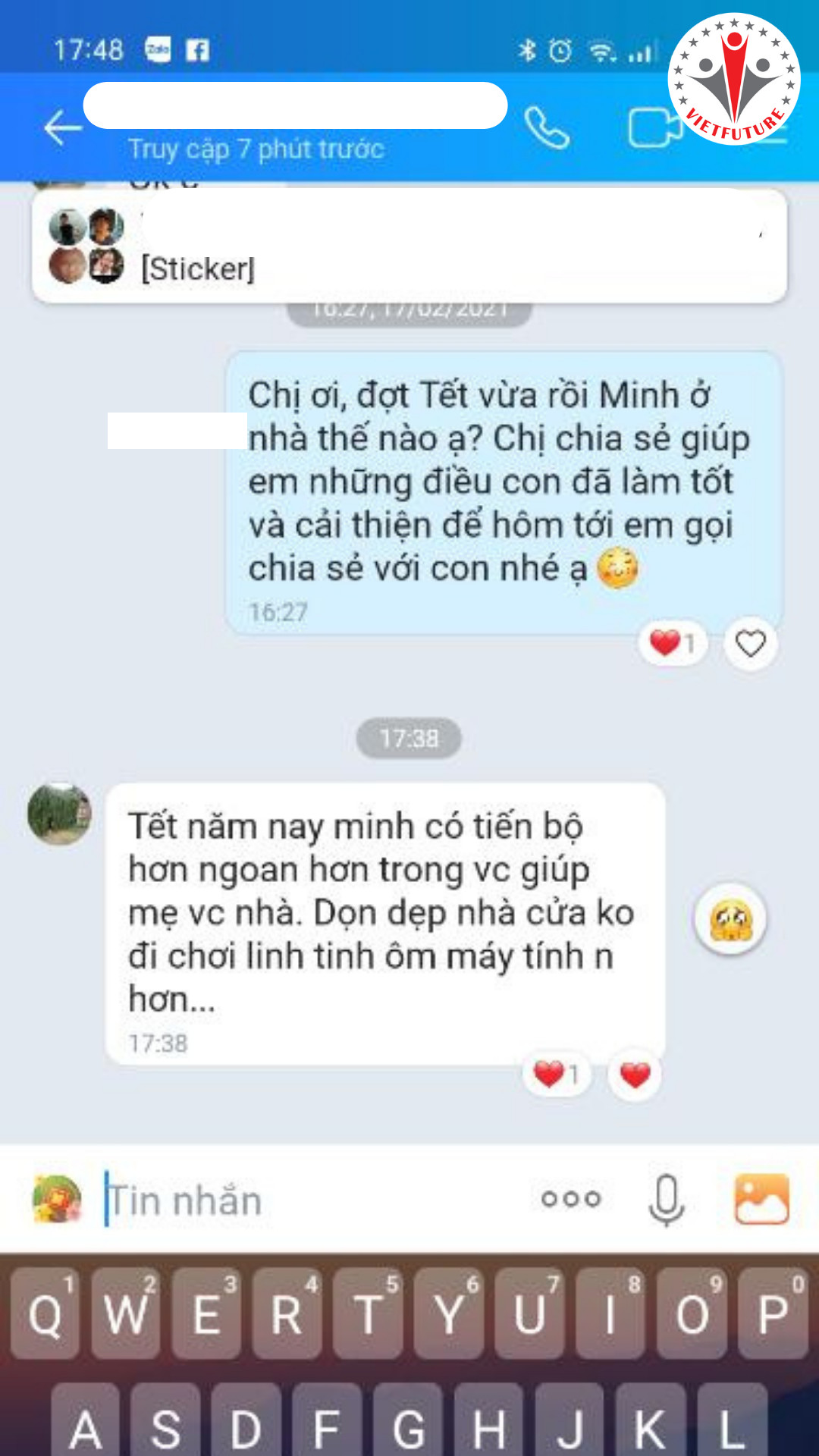Open the sticker picker
Screen dimensions: 819x1456
coord(57,1200)
